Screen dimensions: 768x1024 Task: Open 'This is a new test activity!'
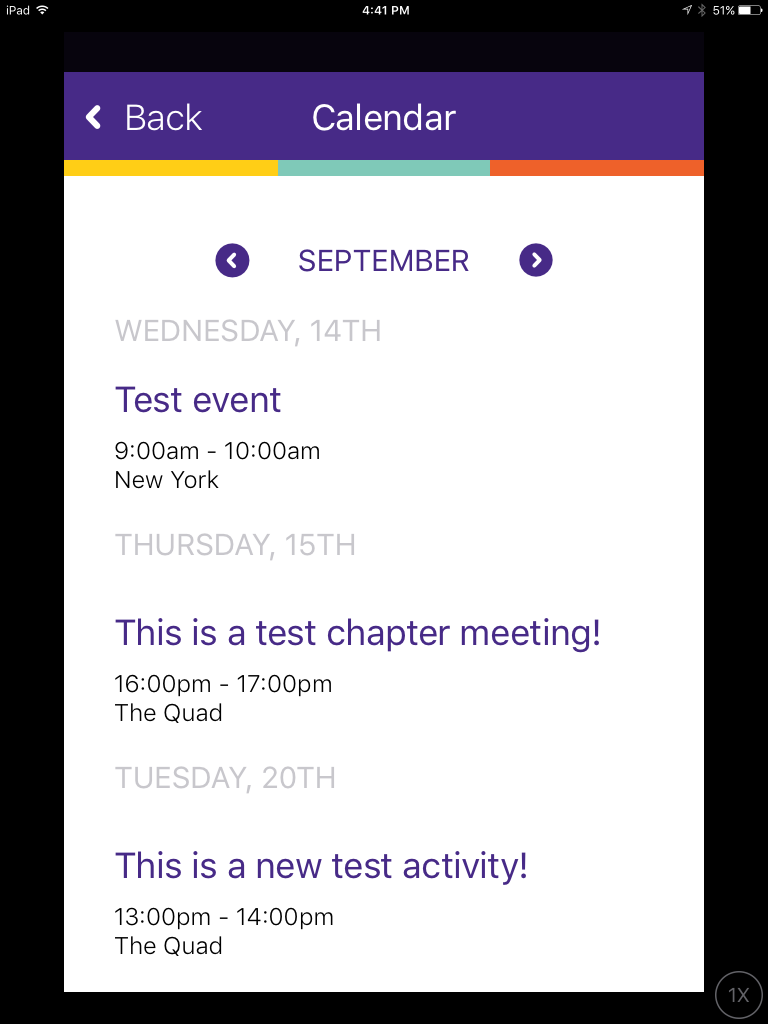point(321,866)
